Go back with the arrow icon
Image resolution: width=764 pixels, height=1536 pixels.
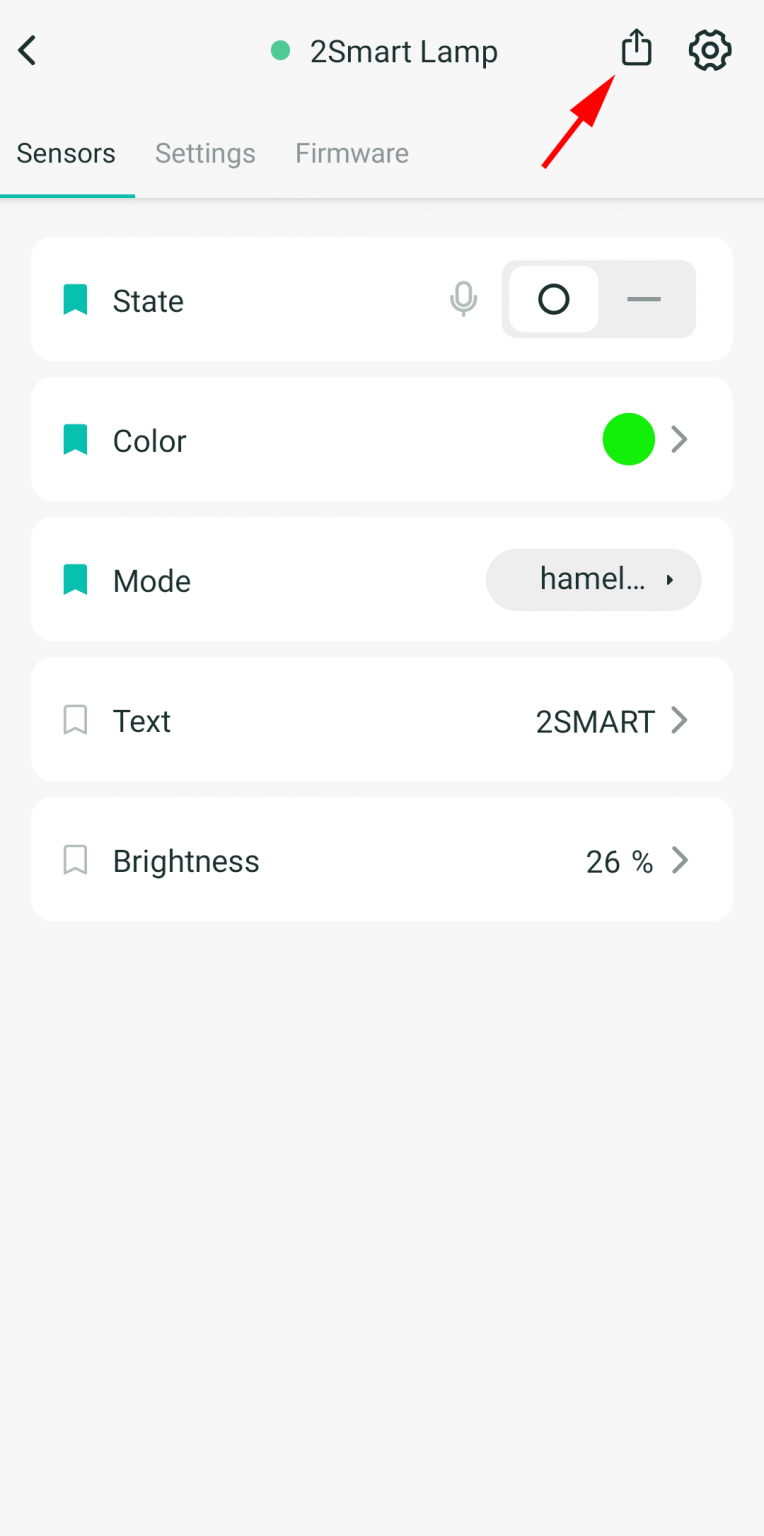26,49
